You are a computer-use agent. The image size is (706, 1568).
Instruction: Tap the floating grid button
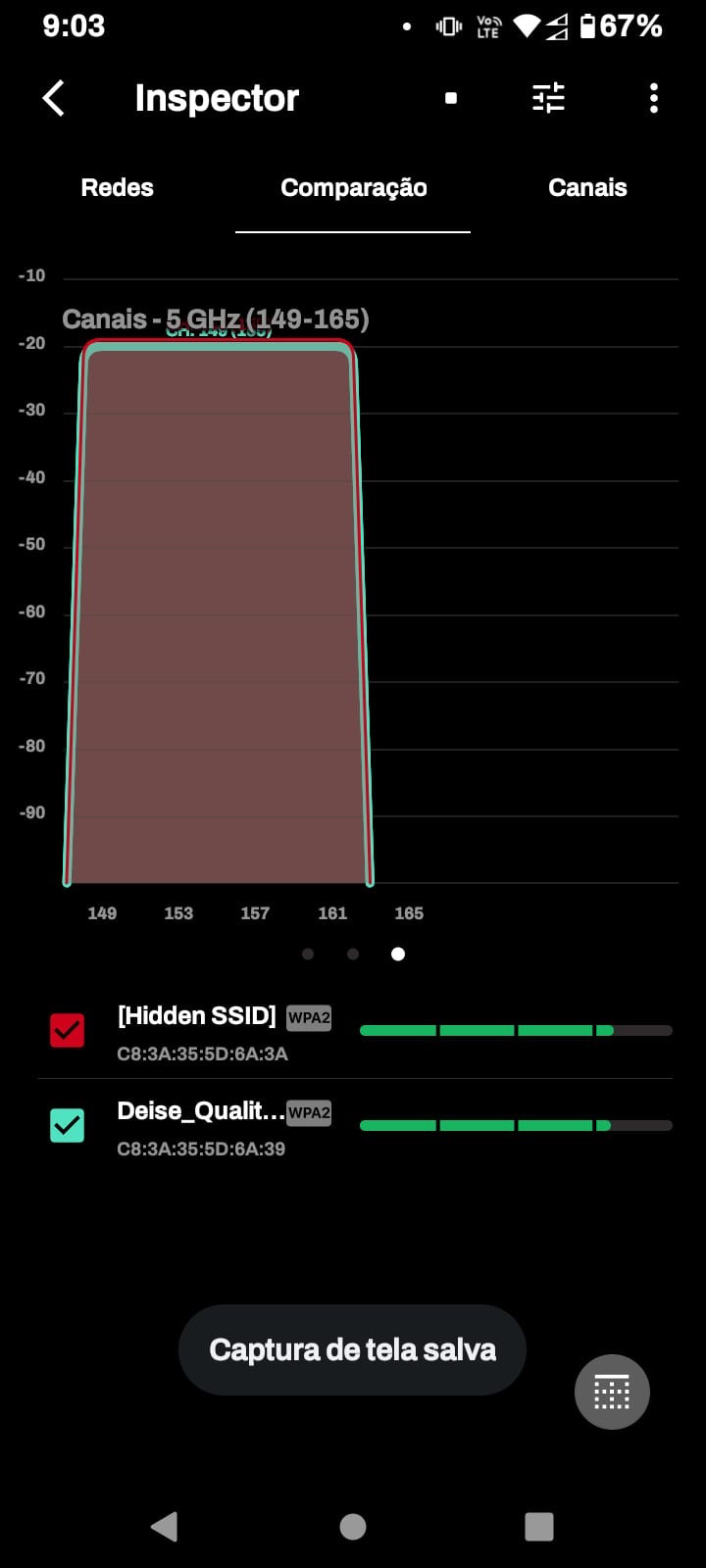coord(612,1392)
